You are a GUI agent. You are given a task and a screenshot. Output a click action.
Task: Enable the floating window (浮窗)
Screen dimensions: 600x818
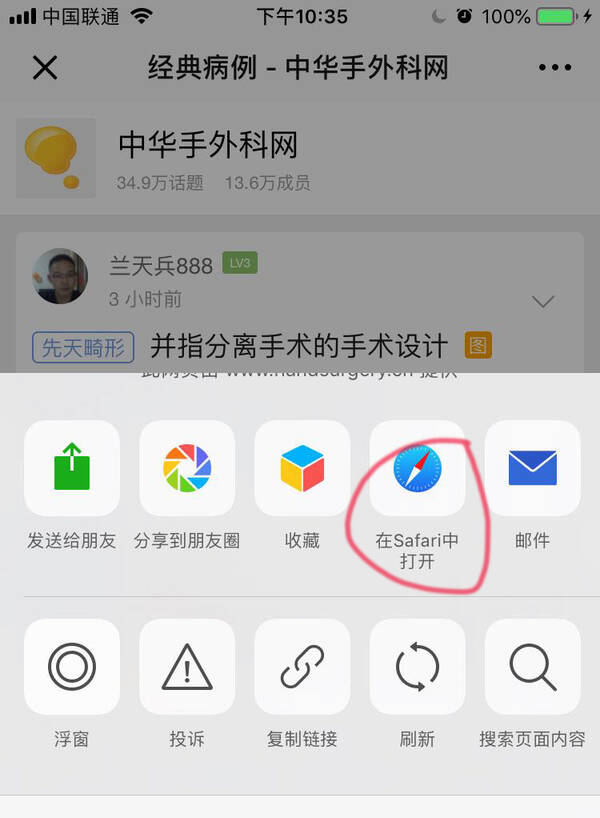(x=72, y=666)
